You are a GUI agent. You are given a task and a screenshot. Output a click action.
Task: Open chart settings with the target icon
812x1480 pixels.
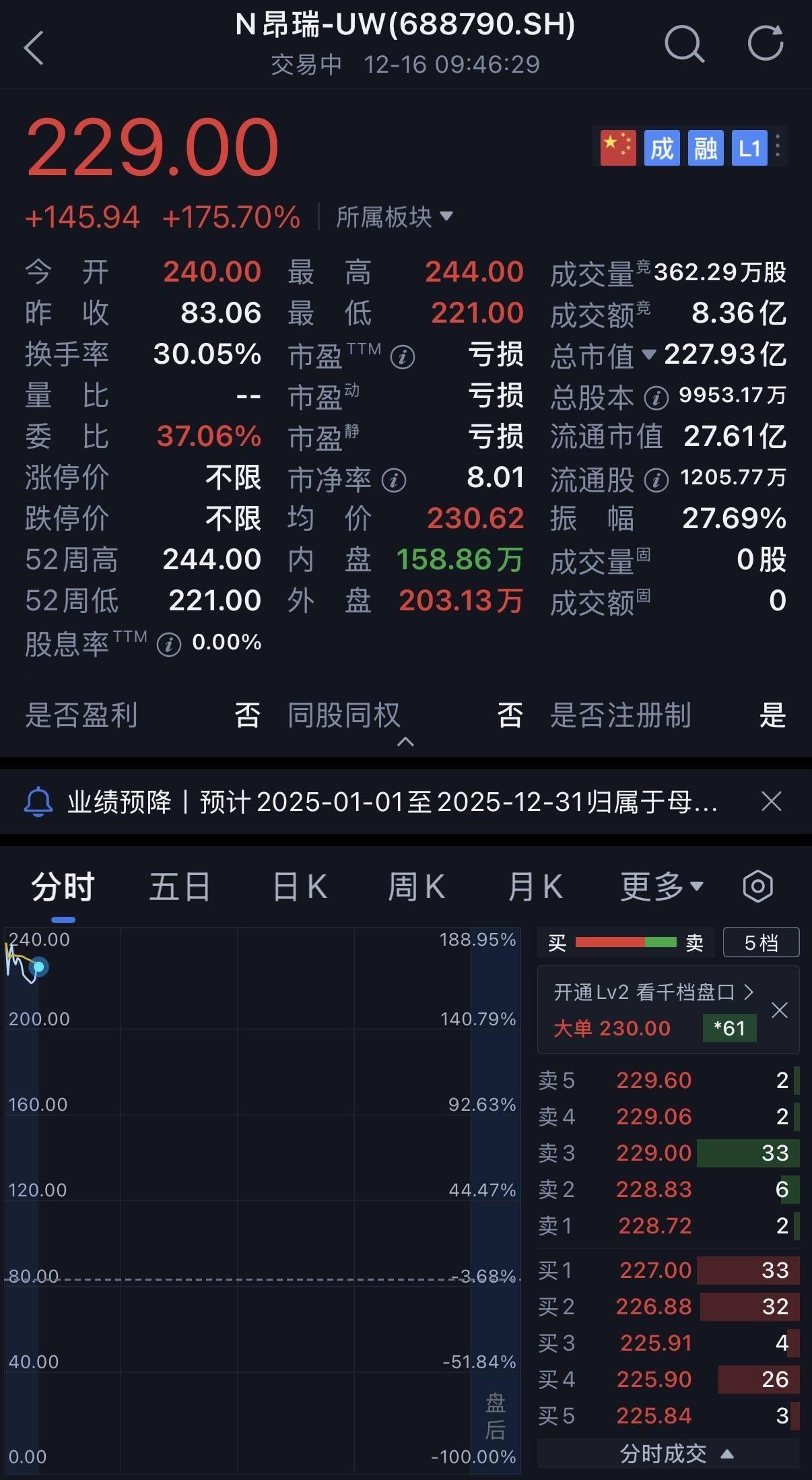(x=758, y=886)
